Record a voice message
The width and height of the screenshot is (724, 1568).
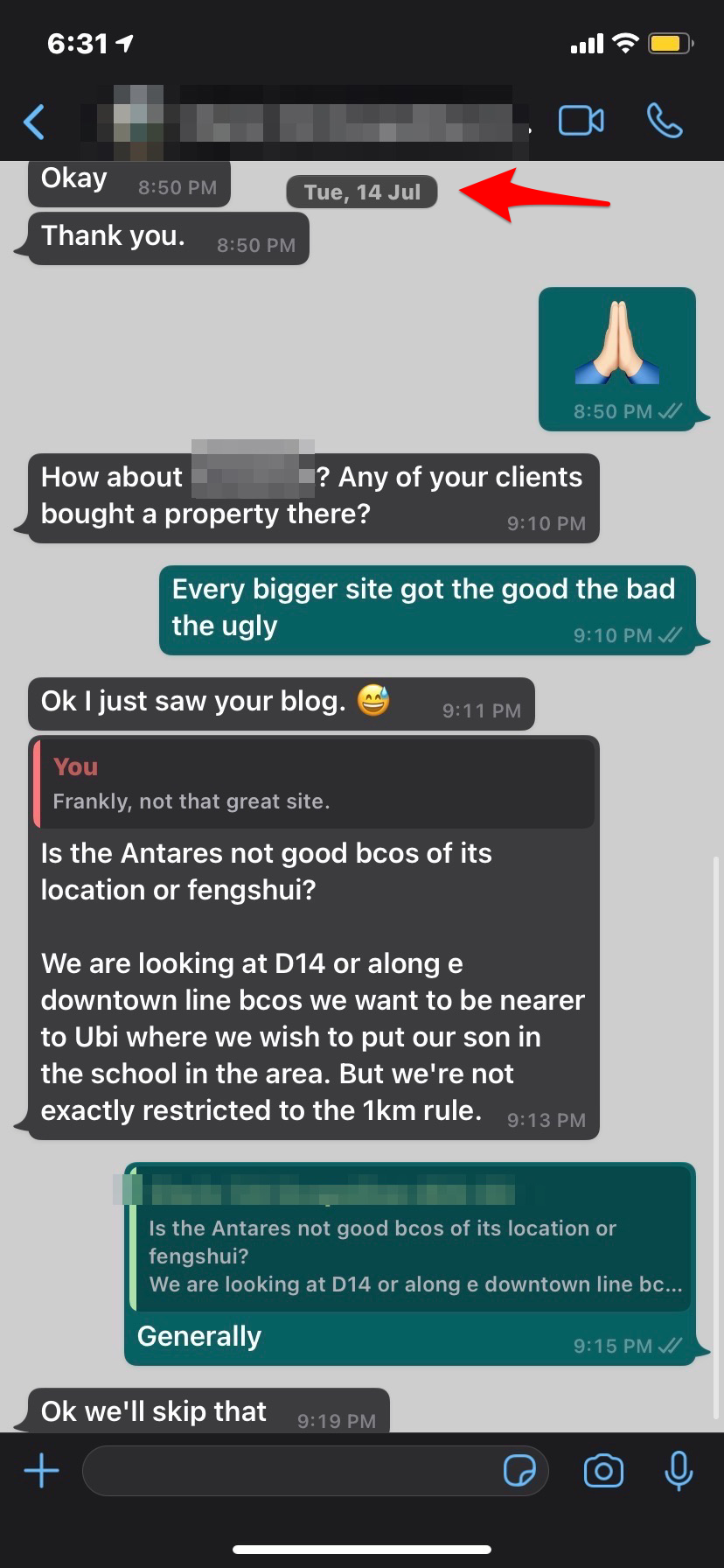click(x=679, y=1471)
